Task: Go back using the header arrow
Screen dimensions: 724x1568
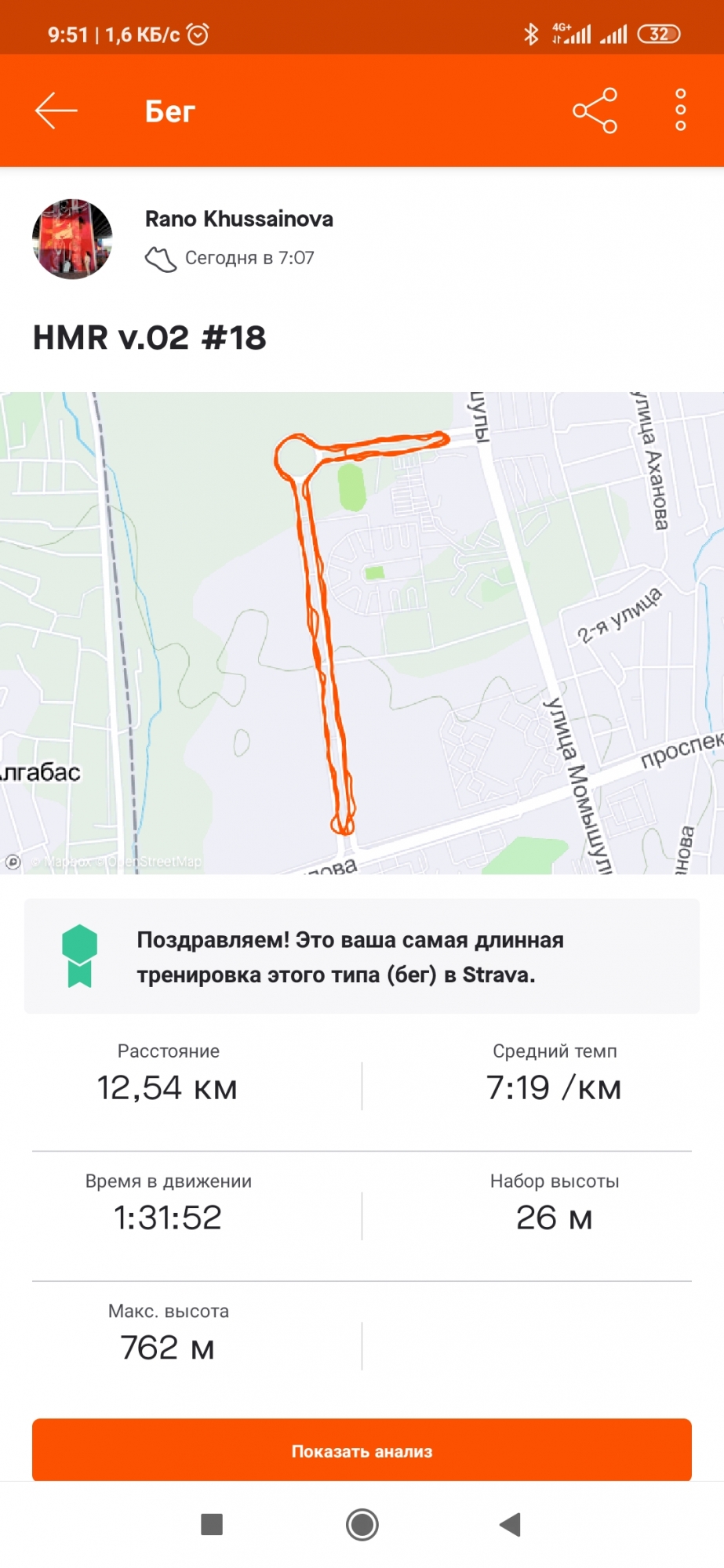Action: point(56,111)
